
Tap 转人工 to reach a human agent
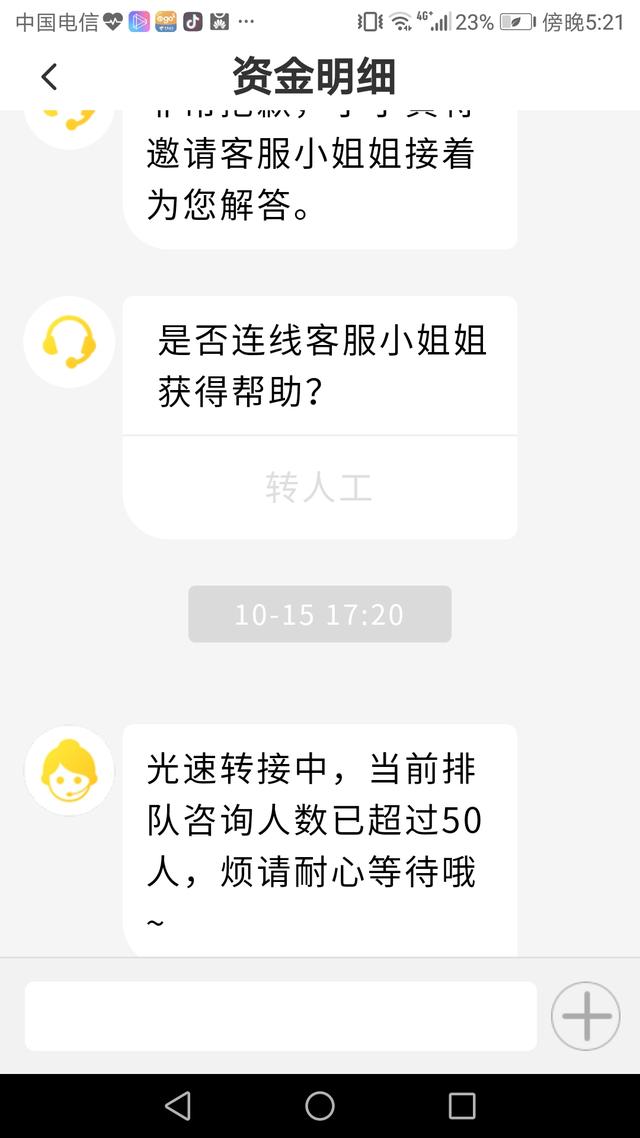(319, 488)
